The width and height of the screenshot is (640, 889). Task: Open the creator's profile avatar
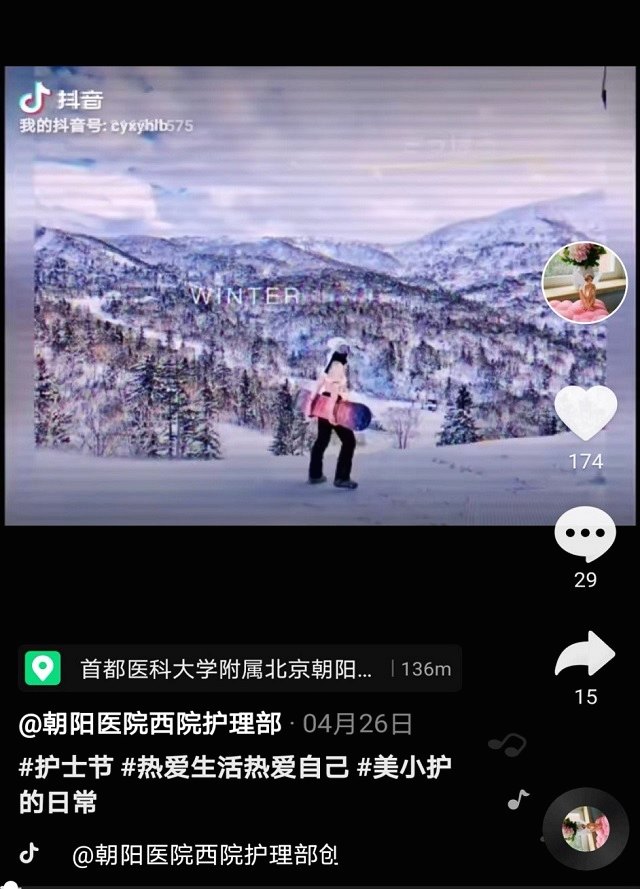[x=584, y=282]
